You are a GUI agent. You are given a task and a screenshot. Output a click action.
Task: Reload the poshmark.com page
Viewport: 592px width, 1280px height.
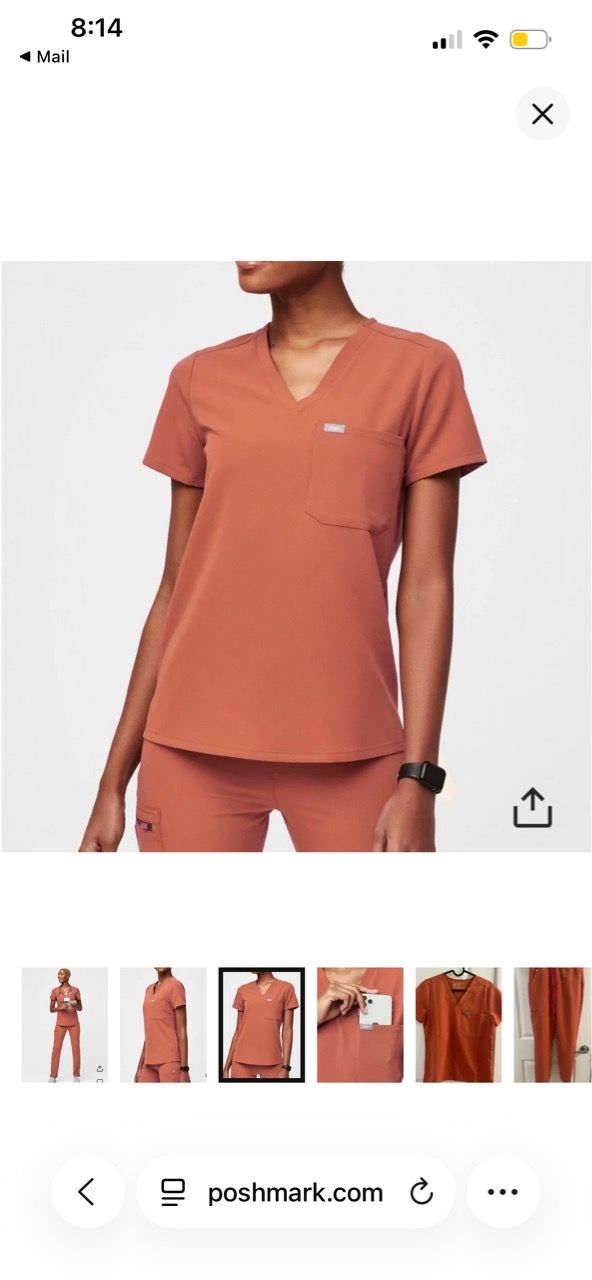point(422,1192)
